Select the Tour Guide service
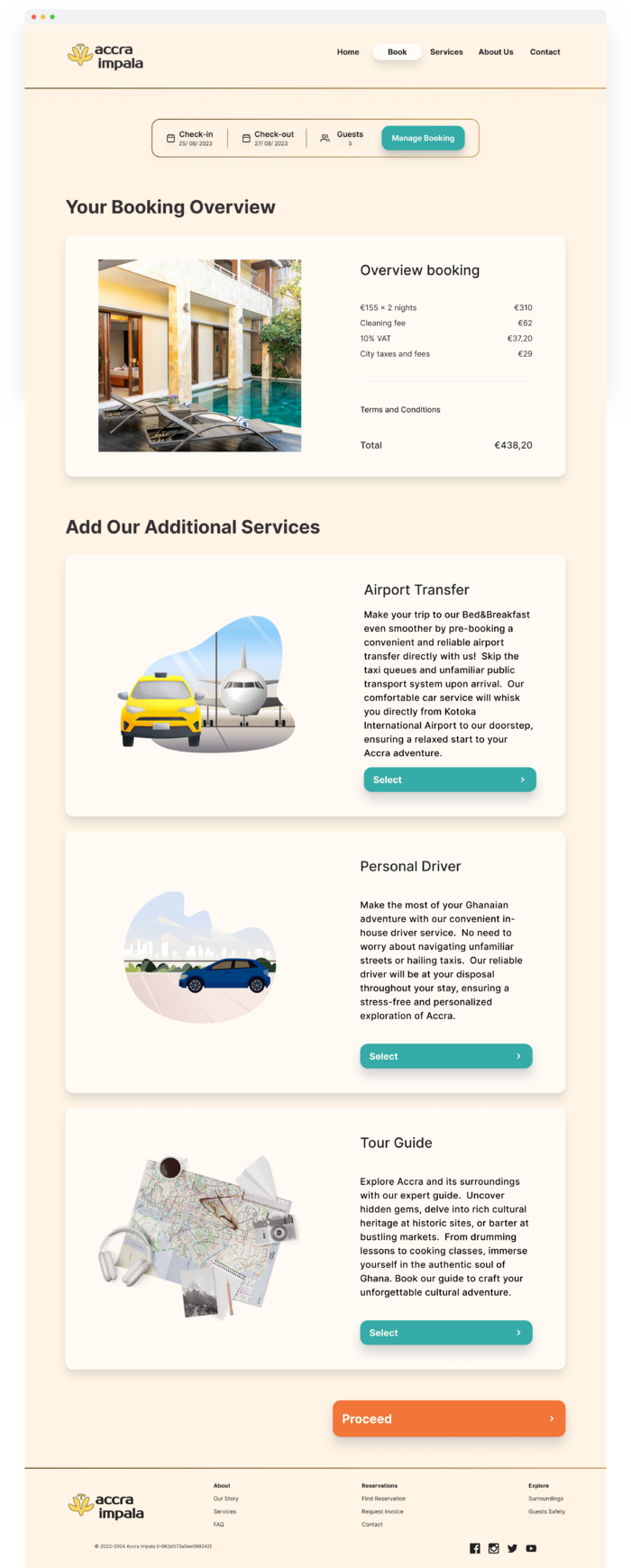The width and height of the screenshot is (631, 1568). (x=445, y=1333)
